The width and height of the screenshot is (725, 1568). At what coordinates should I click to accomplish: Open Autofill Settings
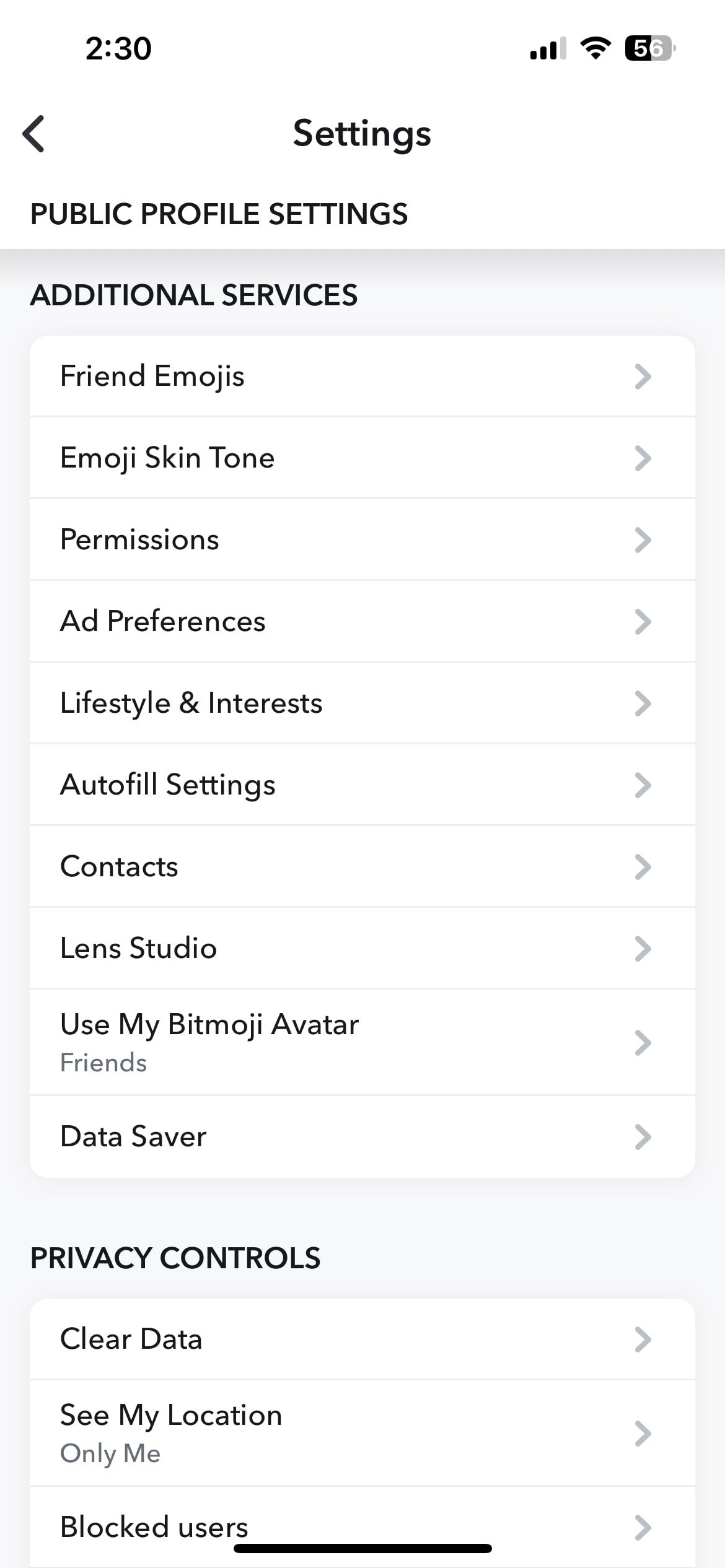pos(362,785)
